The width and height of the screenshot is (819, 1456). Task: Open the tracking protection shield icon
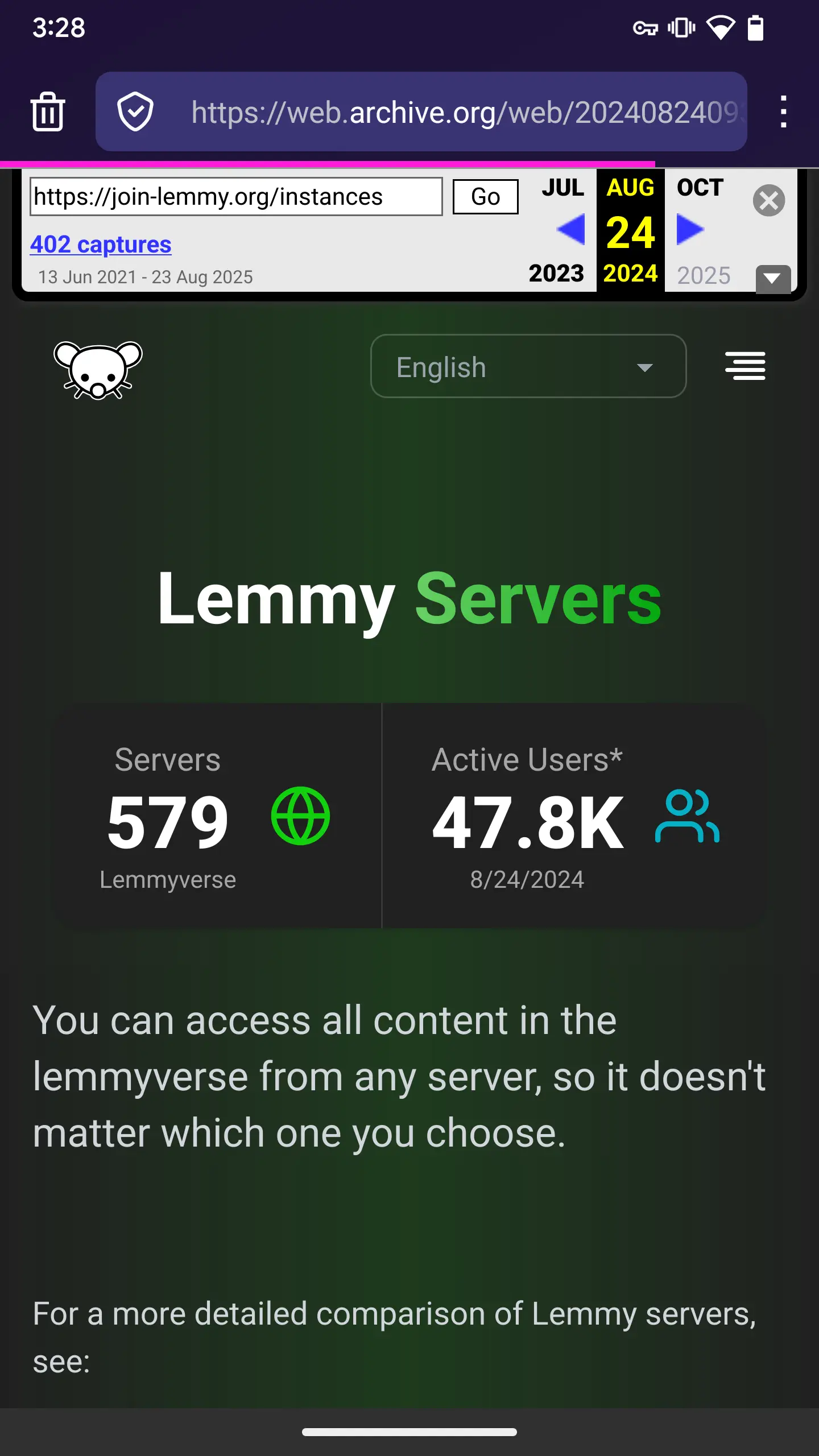[135, 111]
